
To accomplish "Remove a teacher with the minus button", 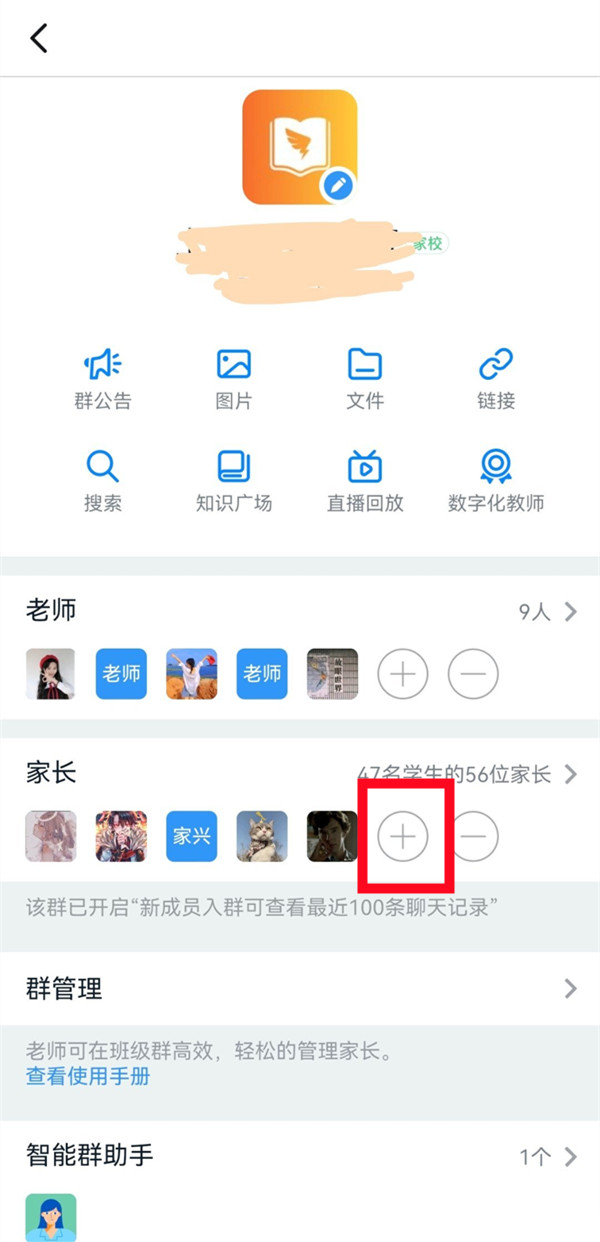I will click(x=473, y=674).
